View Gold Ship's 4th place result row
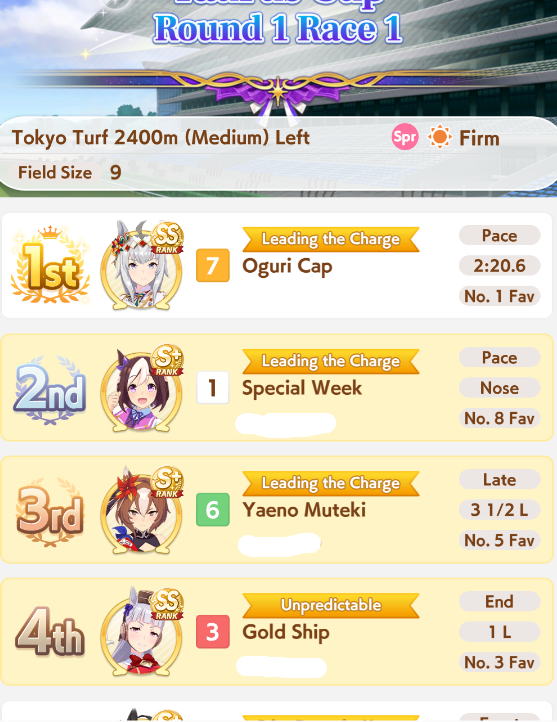Screen dimensions: 557x722 277,632
